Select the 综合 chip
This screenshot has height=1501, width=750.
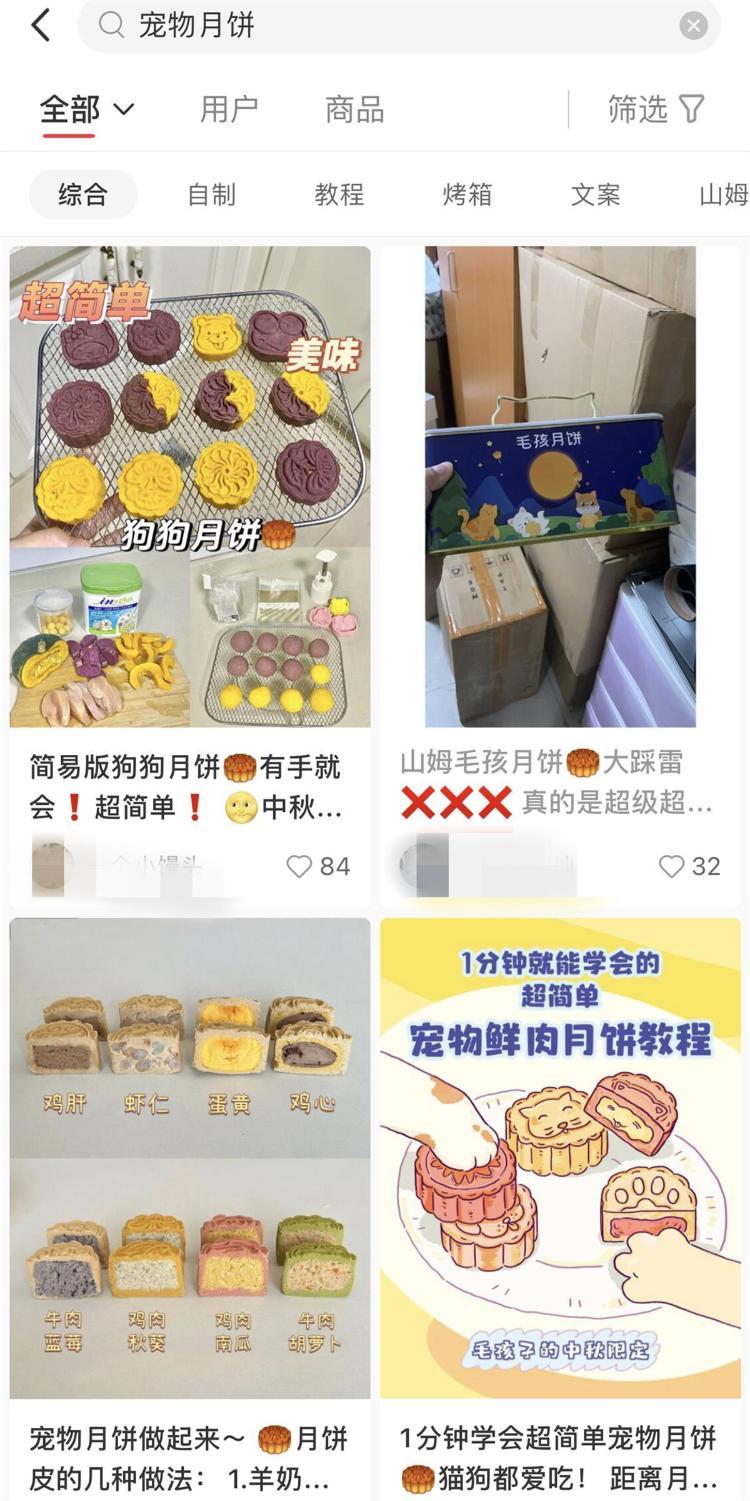coord(83,194)
